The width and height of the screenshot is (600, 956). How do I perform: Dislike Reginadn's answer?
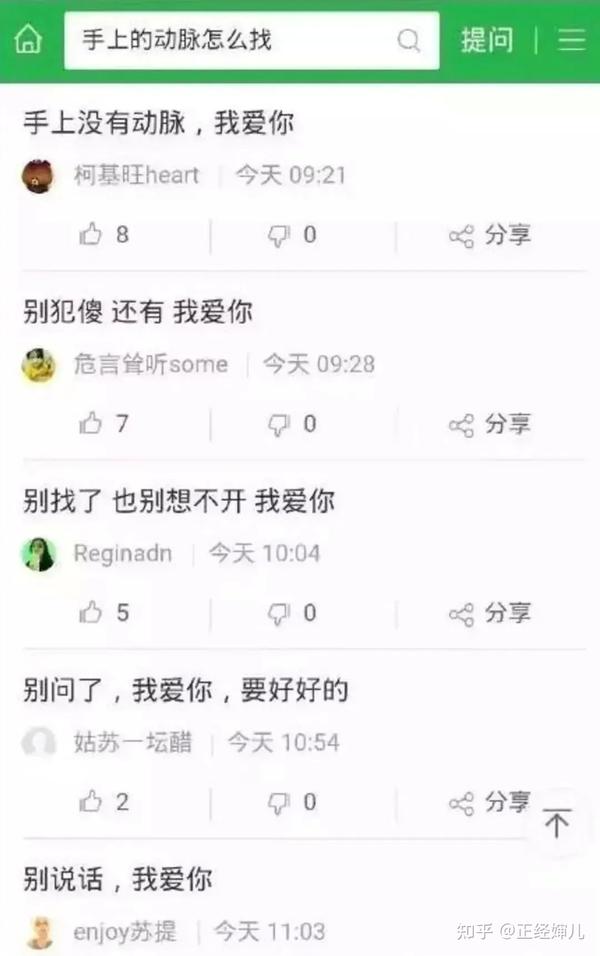292,613
